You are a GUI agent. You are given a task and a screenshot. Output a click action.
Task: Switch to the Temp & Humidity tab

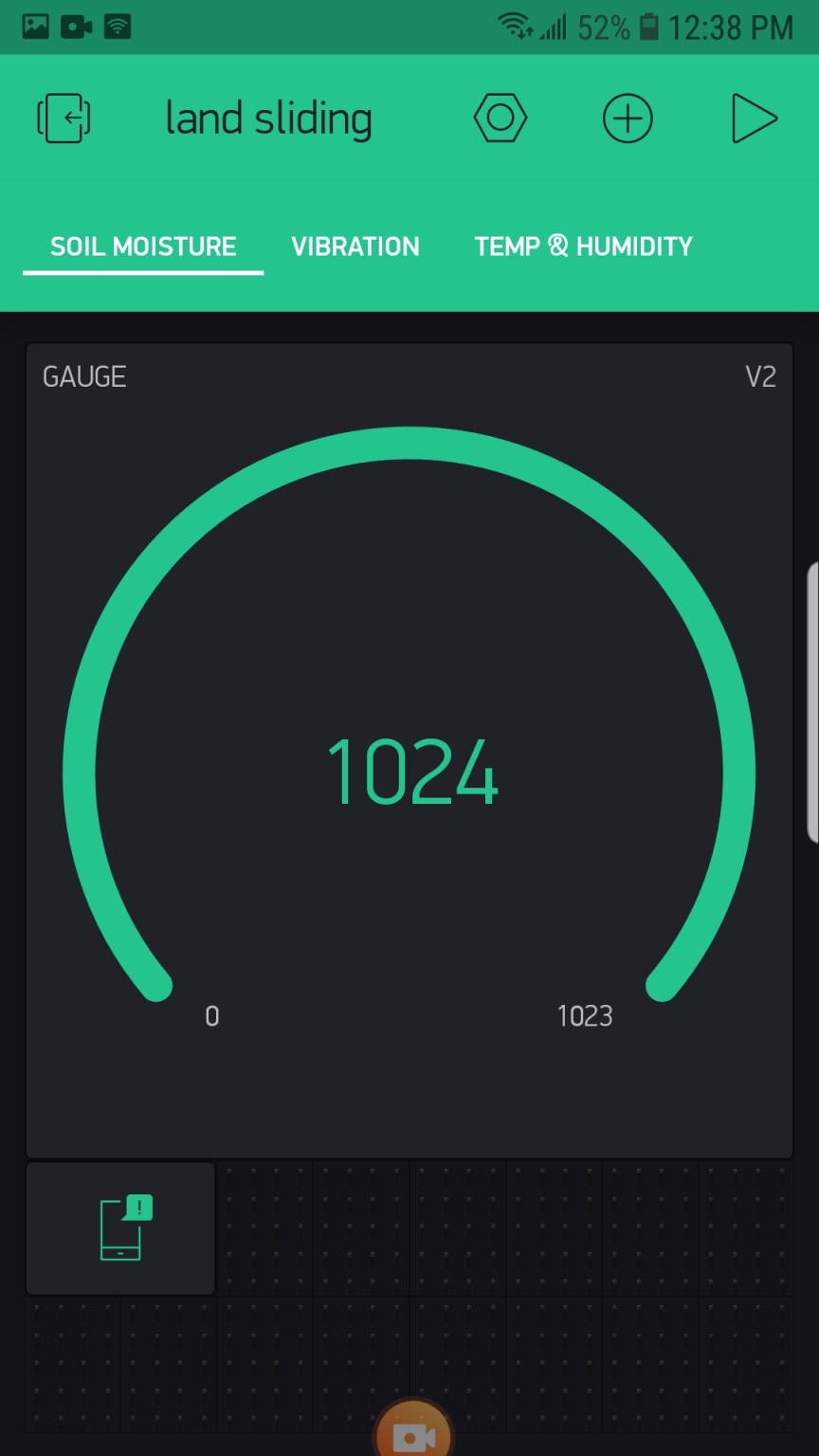pos(583,246)
